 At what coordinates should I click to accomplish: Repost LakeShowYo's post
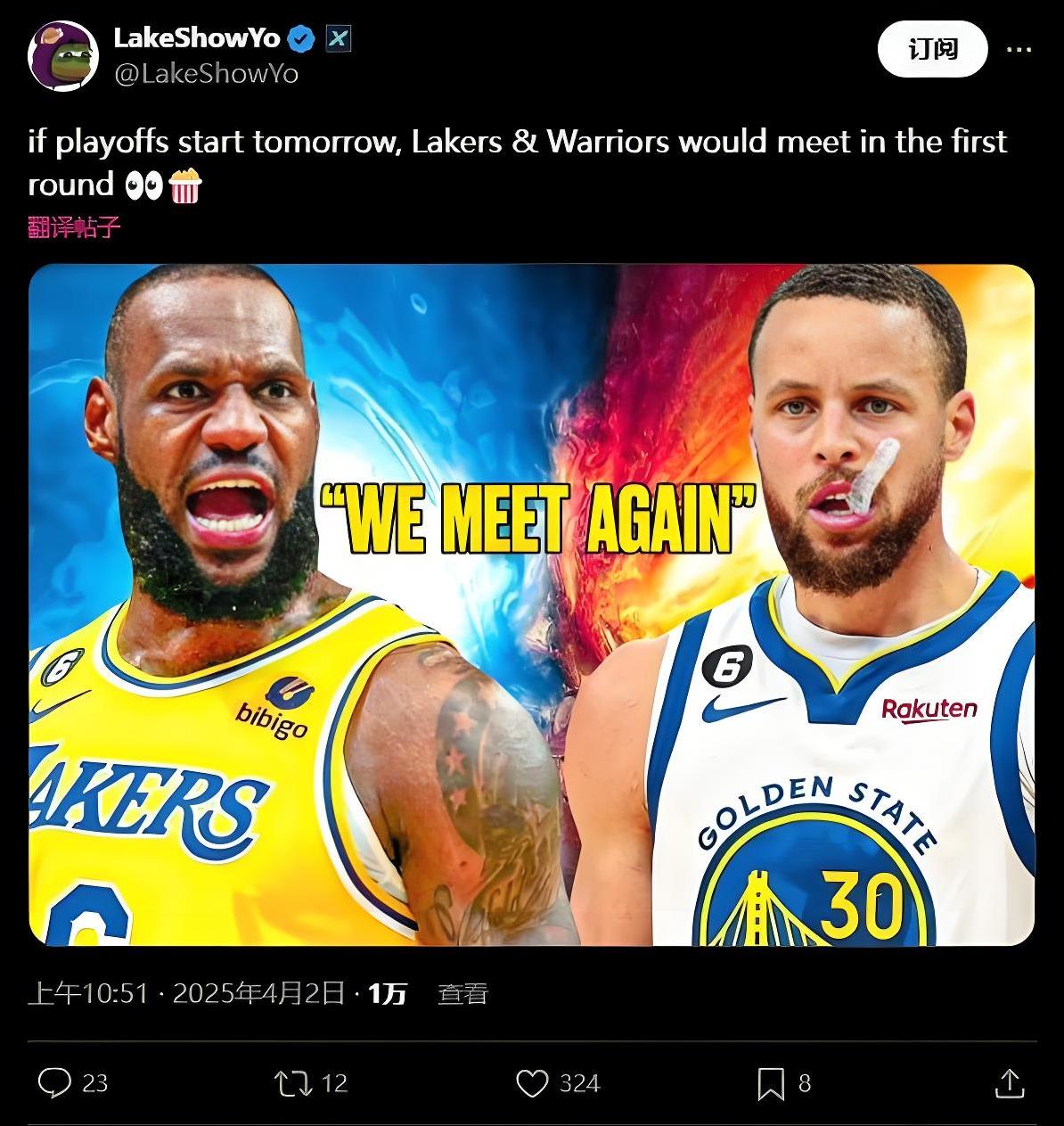tap(292, 1083)
